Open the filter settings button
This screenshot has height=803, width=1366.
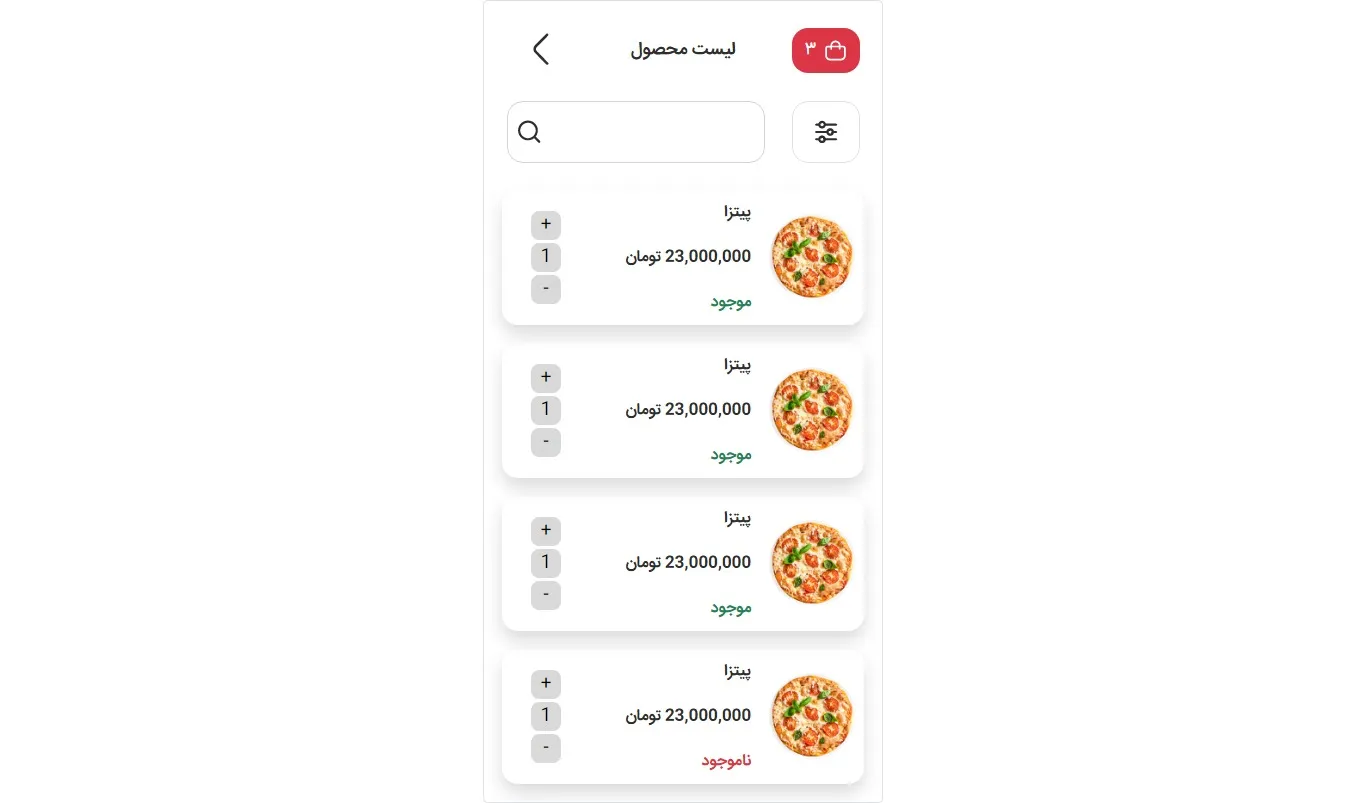(x=825, y=132)
